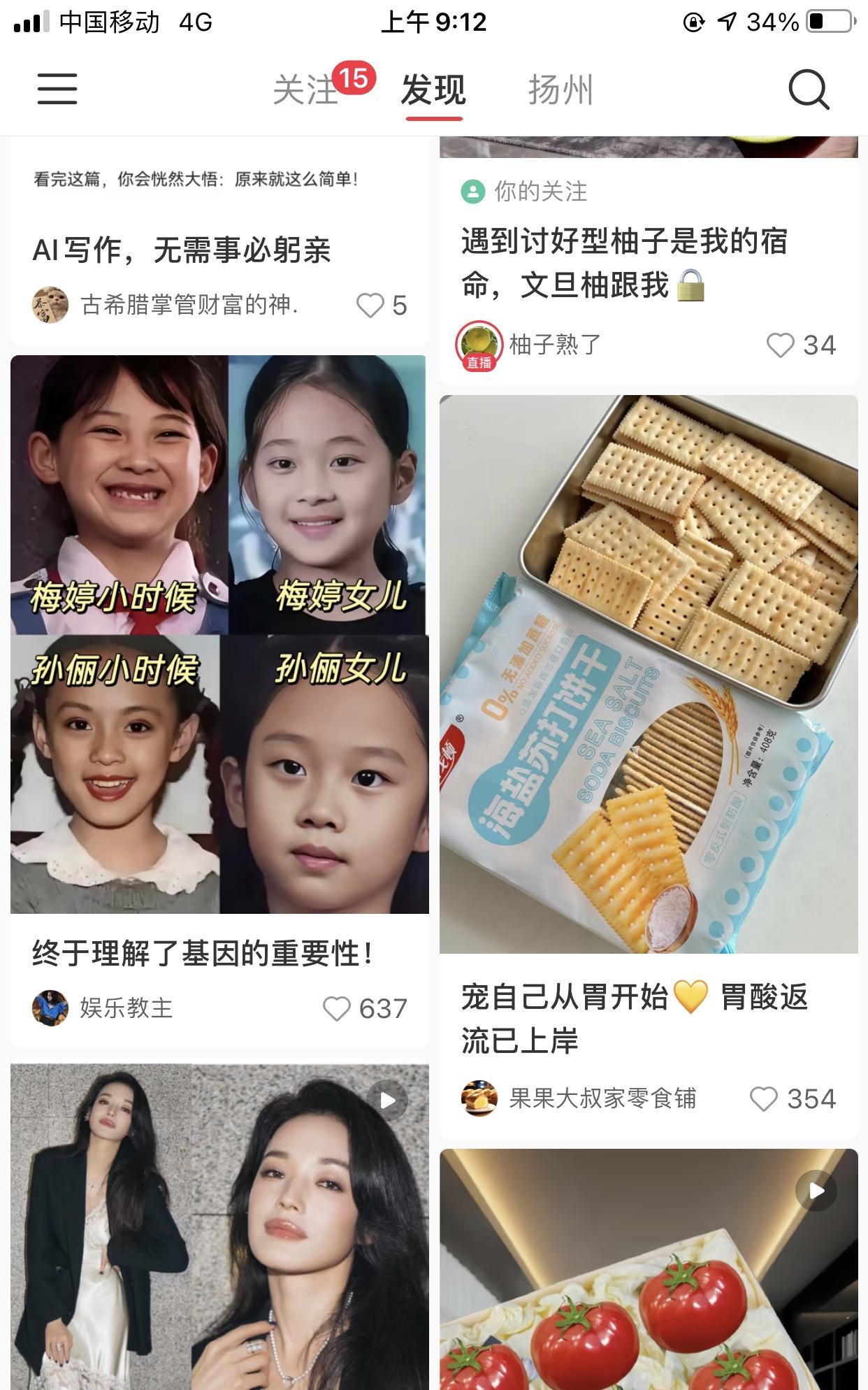The image size is (868, 1390).
Task: Like the AI写作 post
Action: [x=382, y=305]
